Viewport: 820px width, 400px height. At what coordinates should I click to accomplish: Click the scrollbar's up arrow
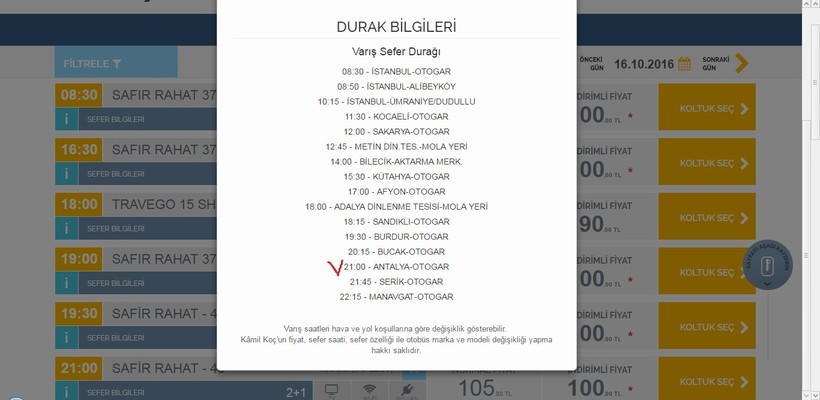tap(812, 6)
